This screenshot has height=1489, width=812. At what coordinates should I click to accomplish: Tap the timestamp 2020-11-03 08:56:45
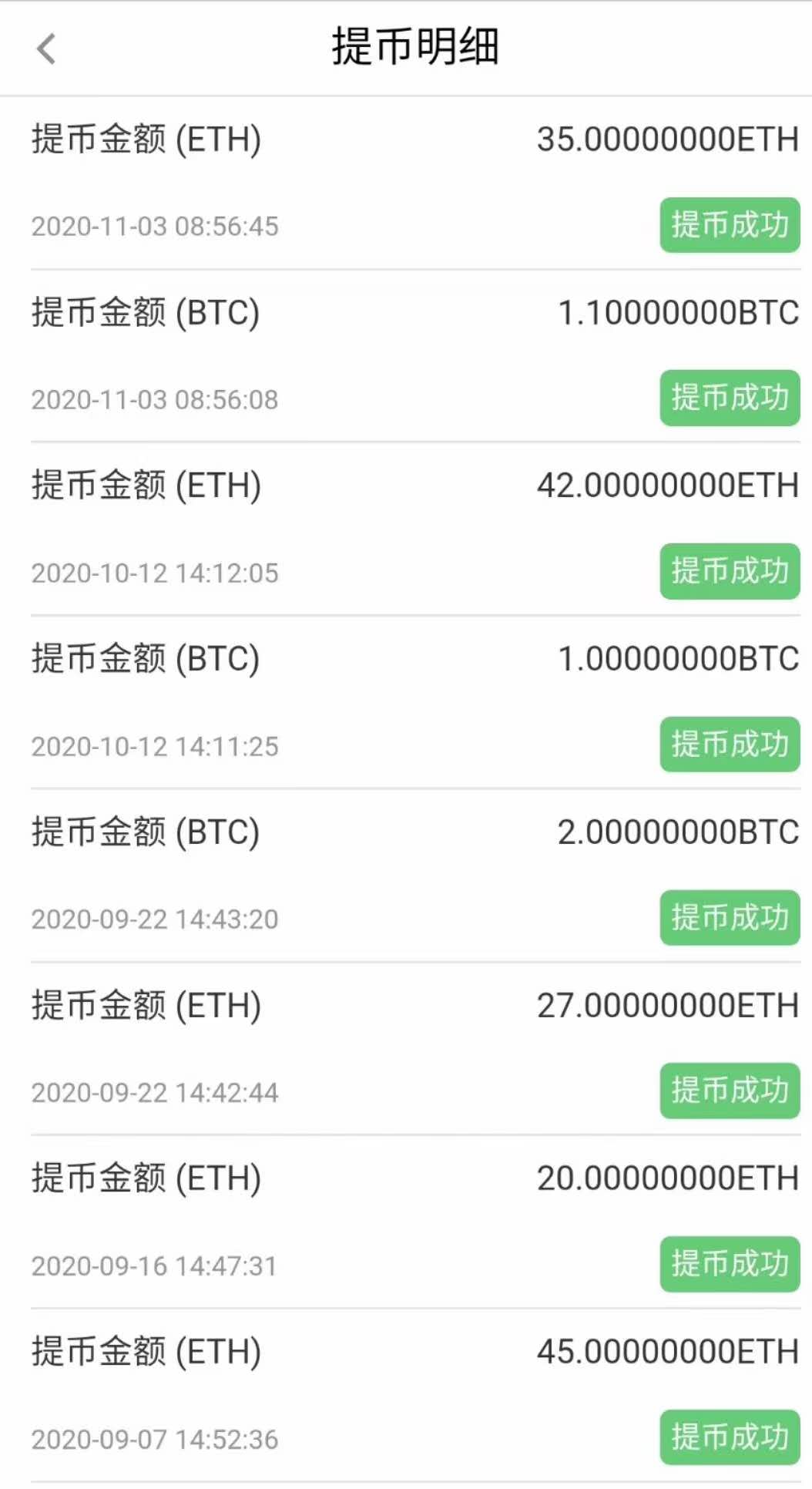(x=154, y=226)
